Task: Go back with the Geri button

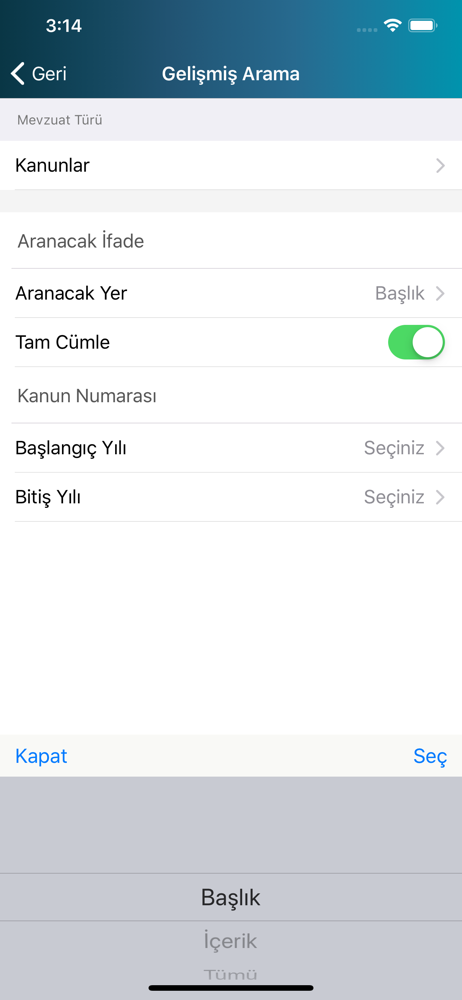Action: (39, 74)
